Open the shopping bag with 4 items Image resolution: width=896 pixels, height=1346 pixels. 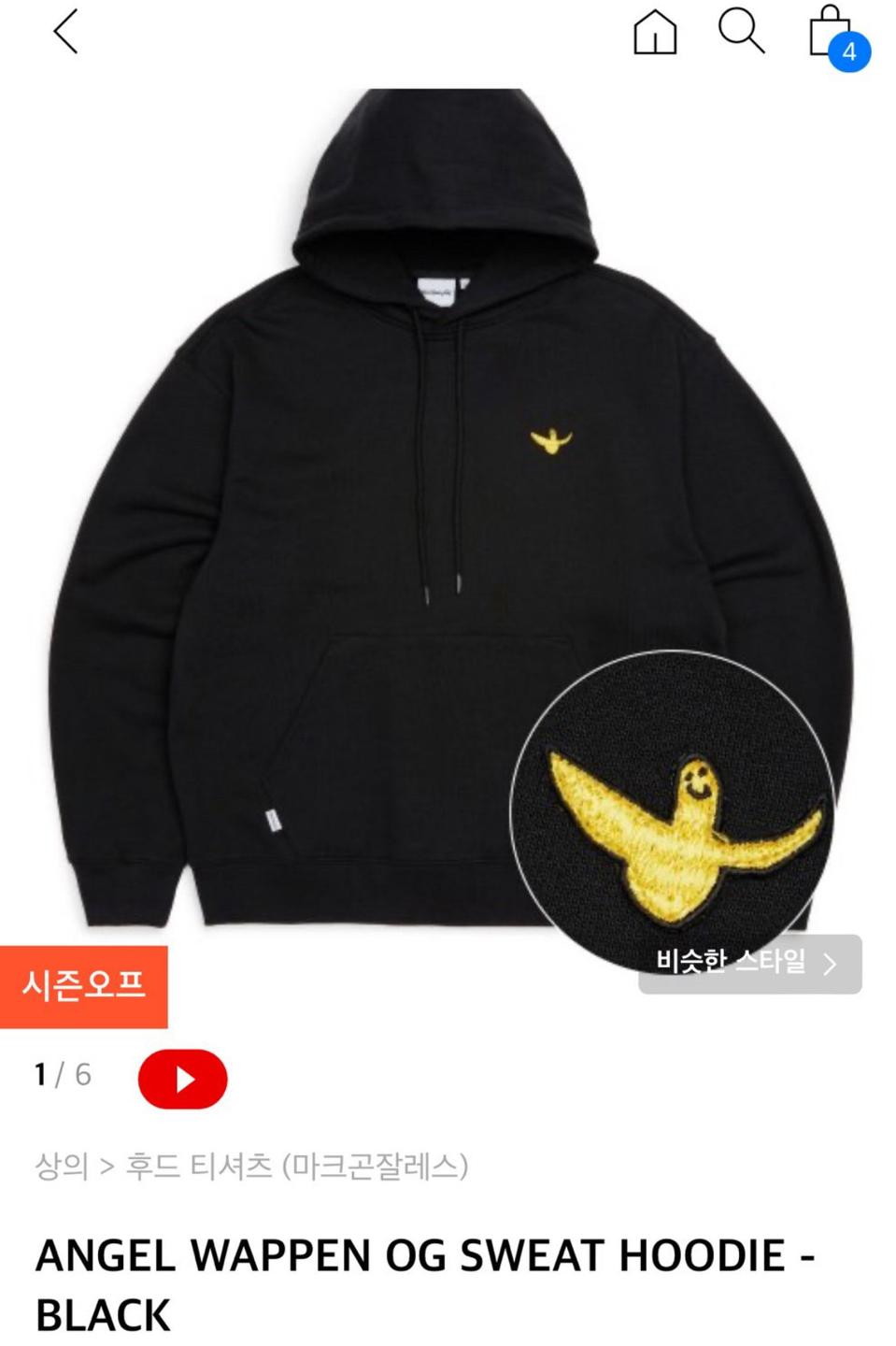click(x=833, y=36)
